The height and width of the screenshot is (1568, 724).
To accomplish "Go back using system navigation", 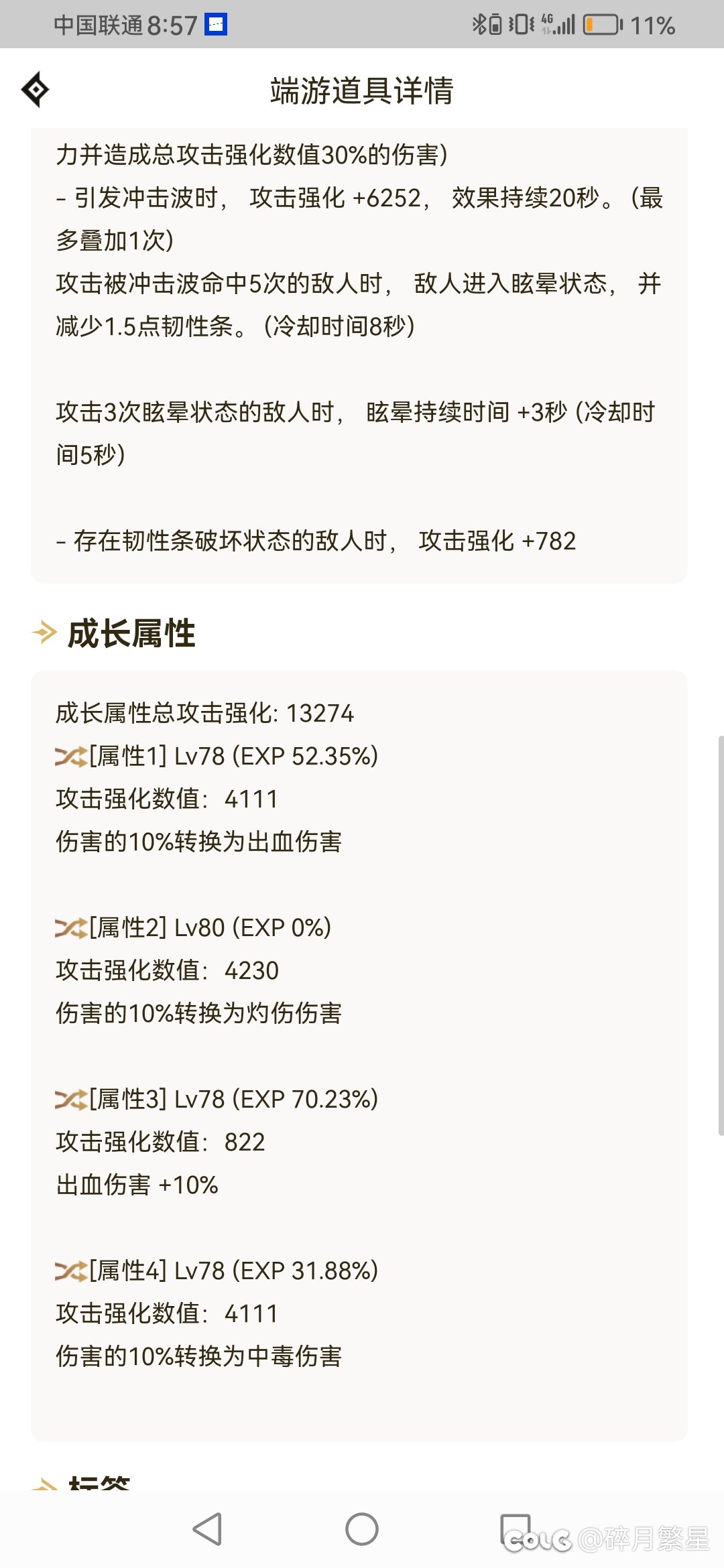I will [x=207, y=1529].
